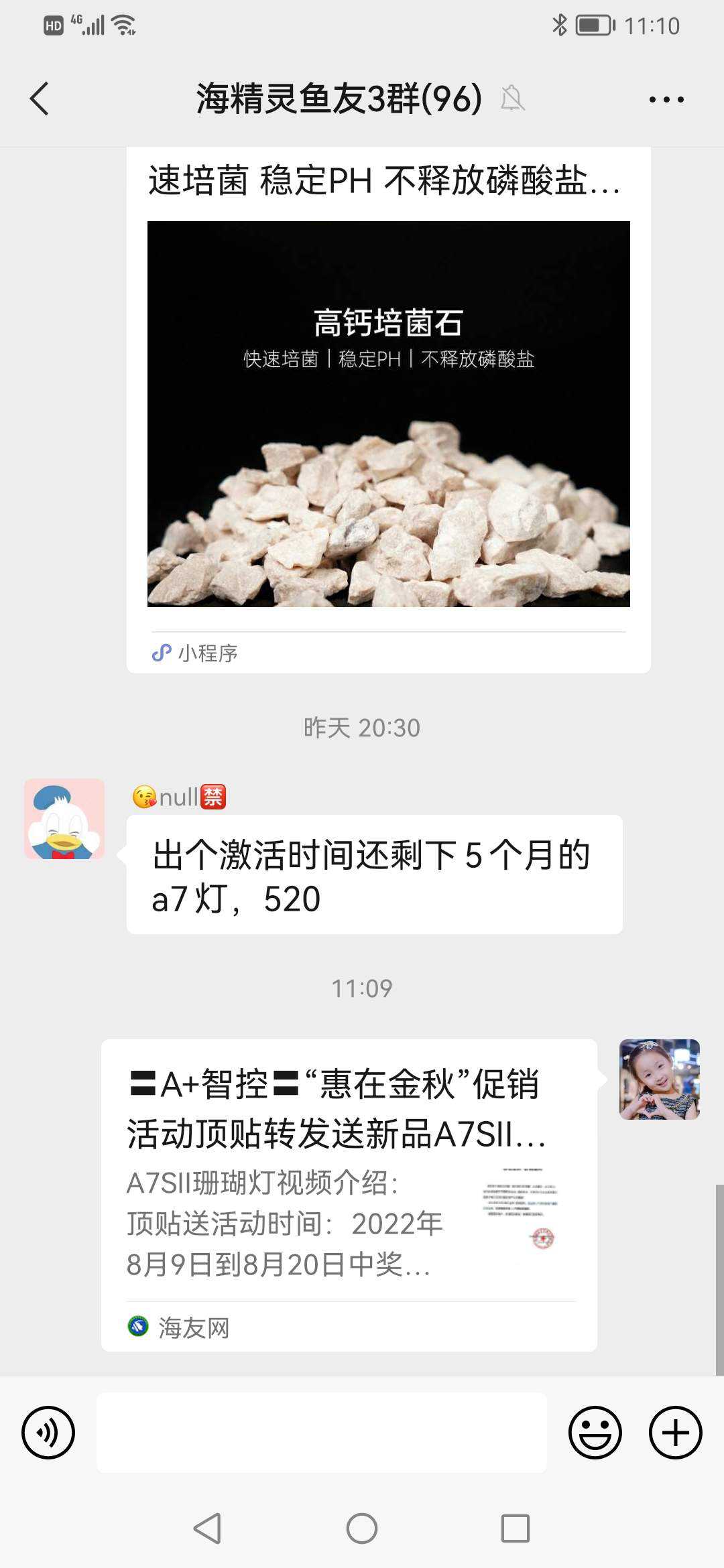Screen dimensions: 724x1568
Task: Switch to voice message input
Action: pos(48,1433)
